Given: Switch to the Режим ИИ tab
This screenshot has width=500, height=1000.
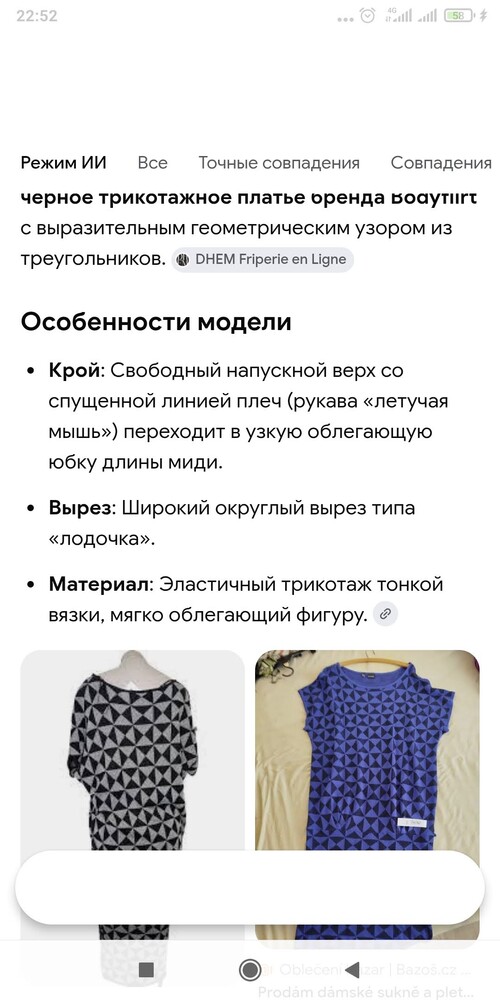Looking at the screenshot, I should [63, 163].
